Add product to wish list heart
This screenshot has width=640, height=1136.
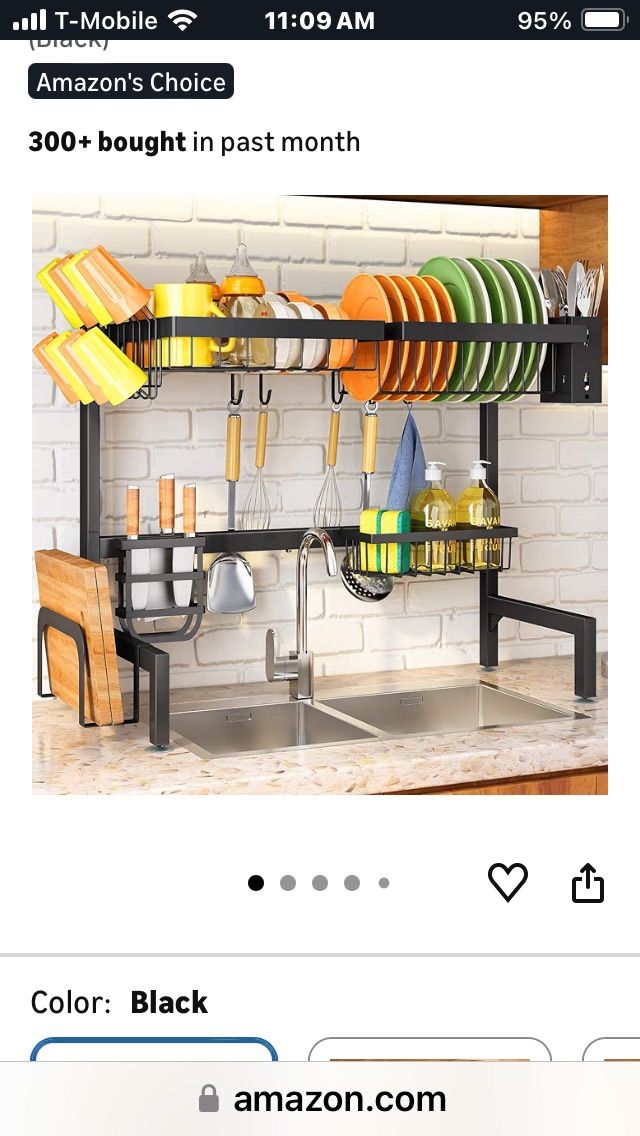(507, 882)
